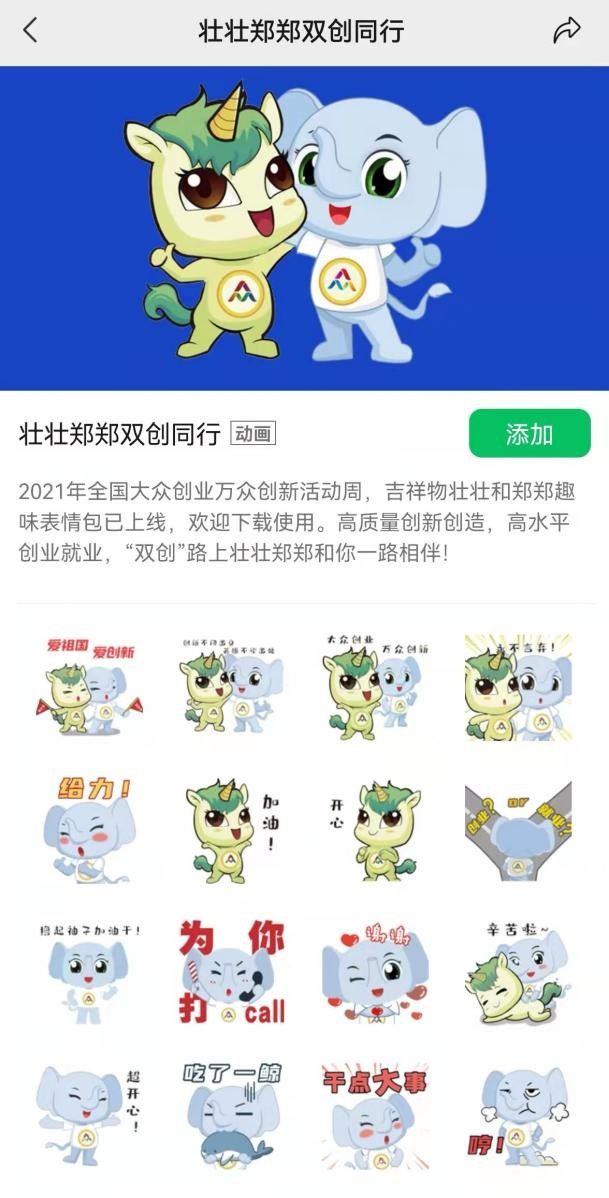Tap the green 添加 button
This screenshot has height=1198, width=609.
(x=529, y=434)
